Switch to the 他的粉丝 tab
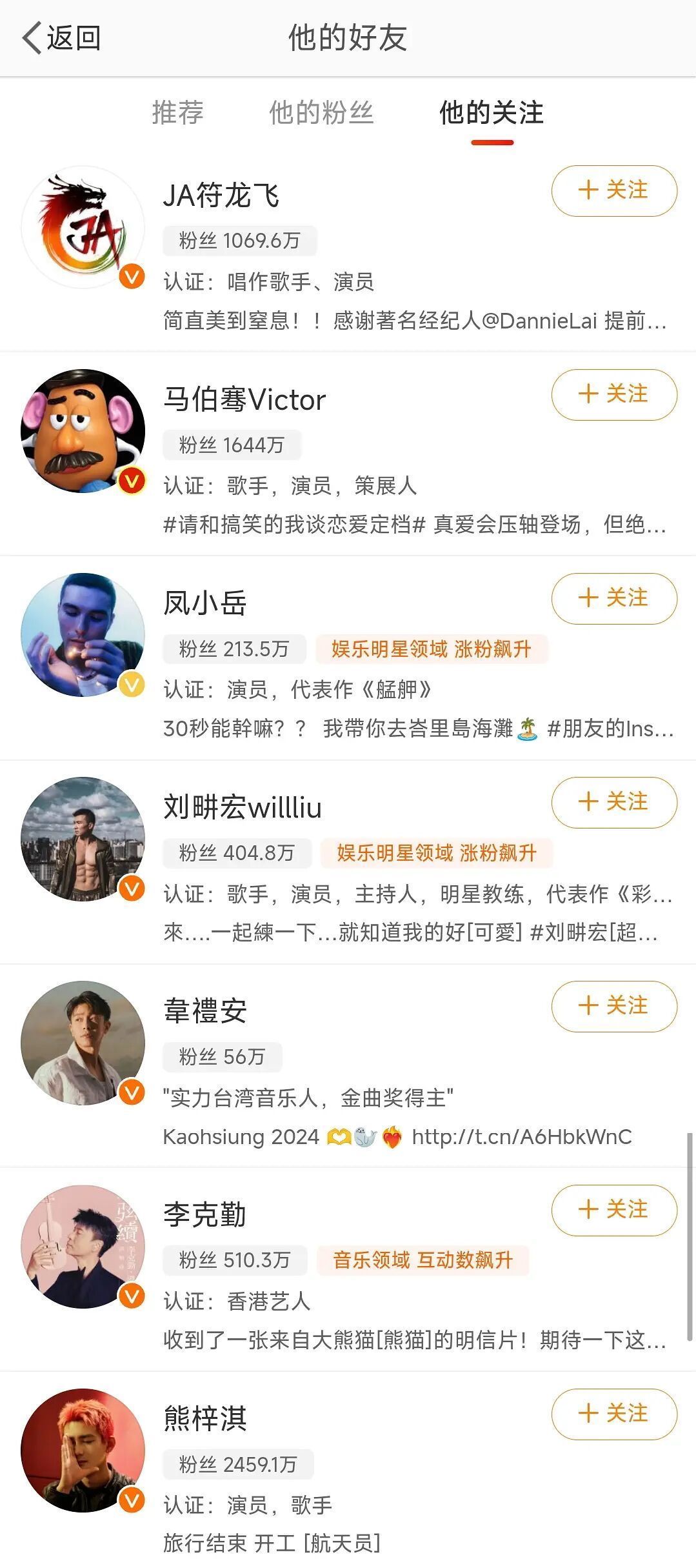 (321, 113)
